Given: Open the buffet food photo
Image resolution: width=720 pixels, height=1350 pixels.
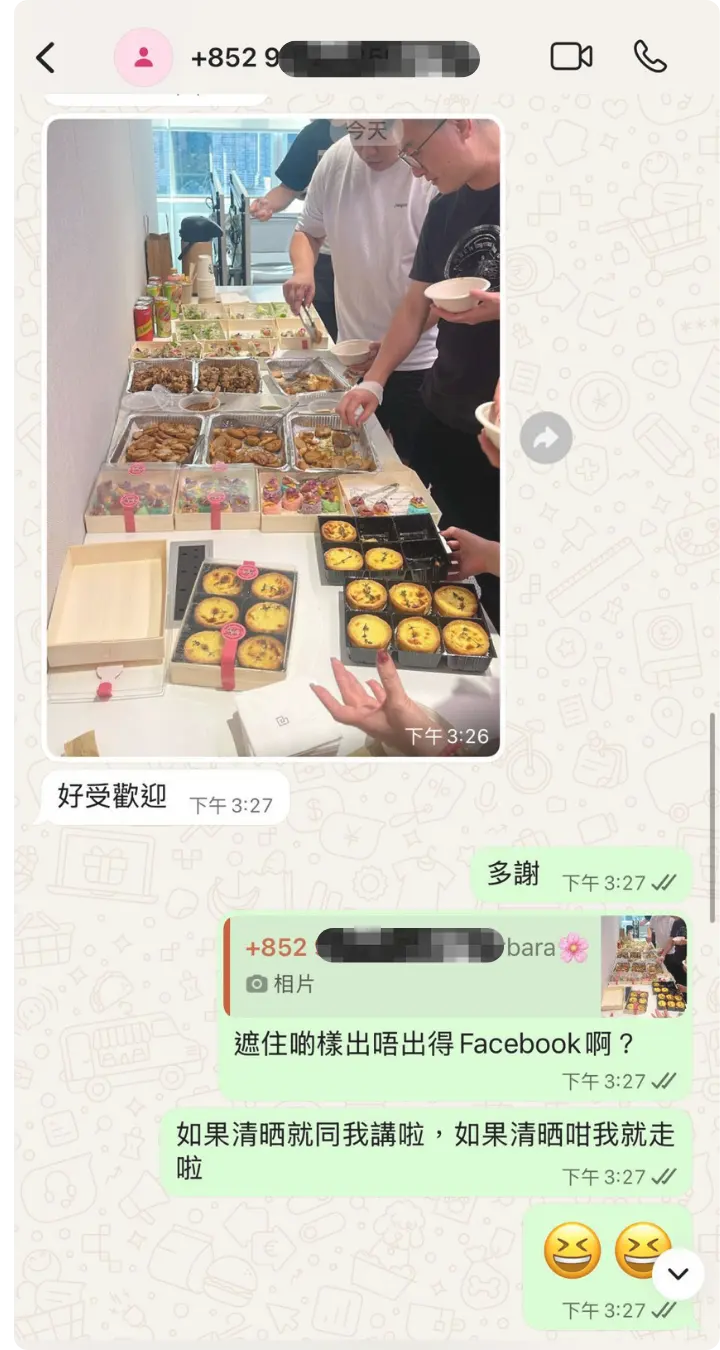Looking at the screenshot, I should 273,437.
